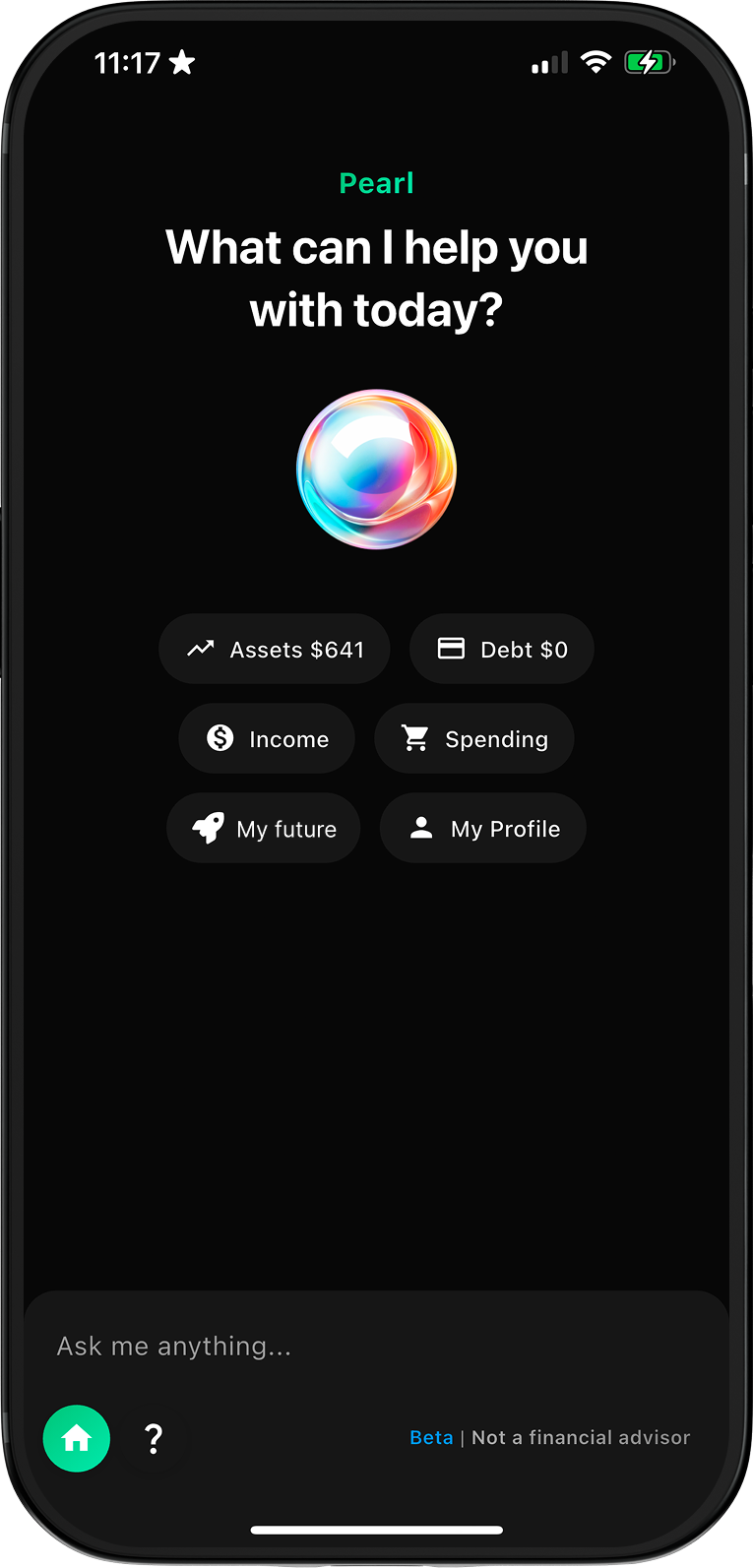Go to My Profile

[x=483, y=829]
